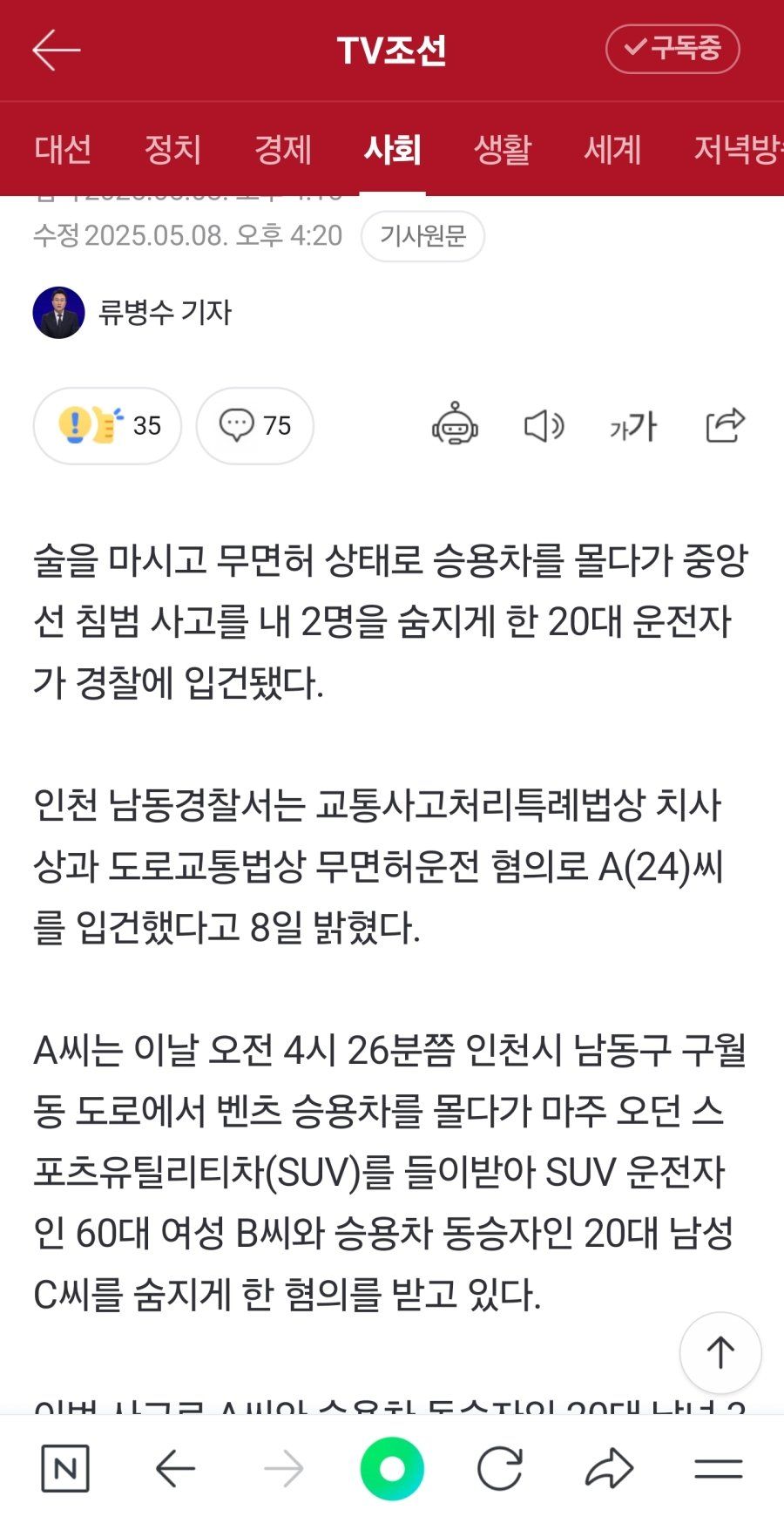
Task: Switch to the 대선 tab
Action: coord(63,149)
